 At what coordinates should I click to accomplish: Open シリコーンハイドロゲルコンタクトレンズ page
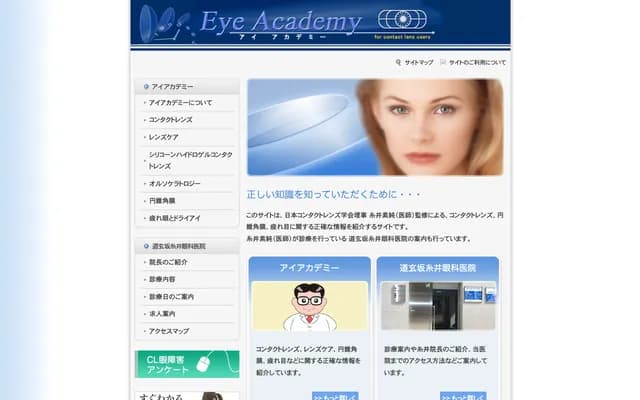click(189, 160)
